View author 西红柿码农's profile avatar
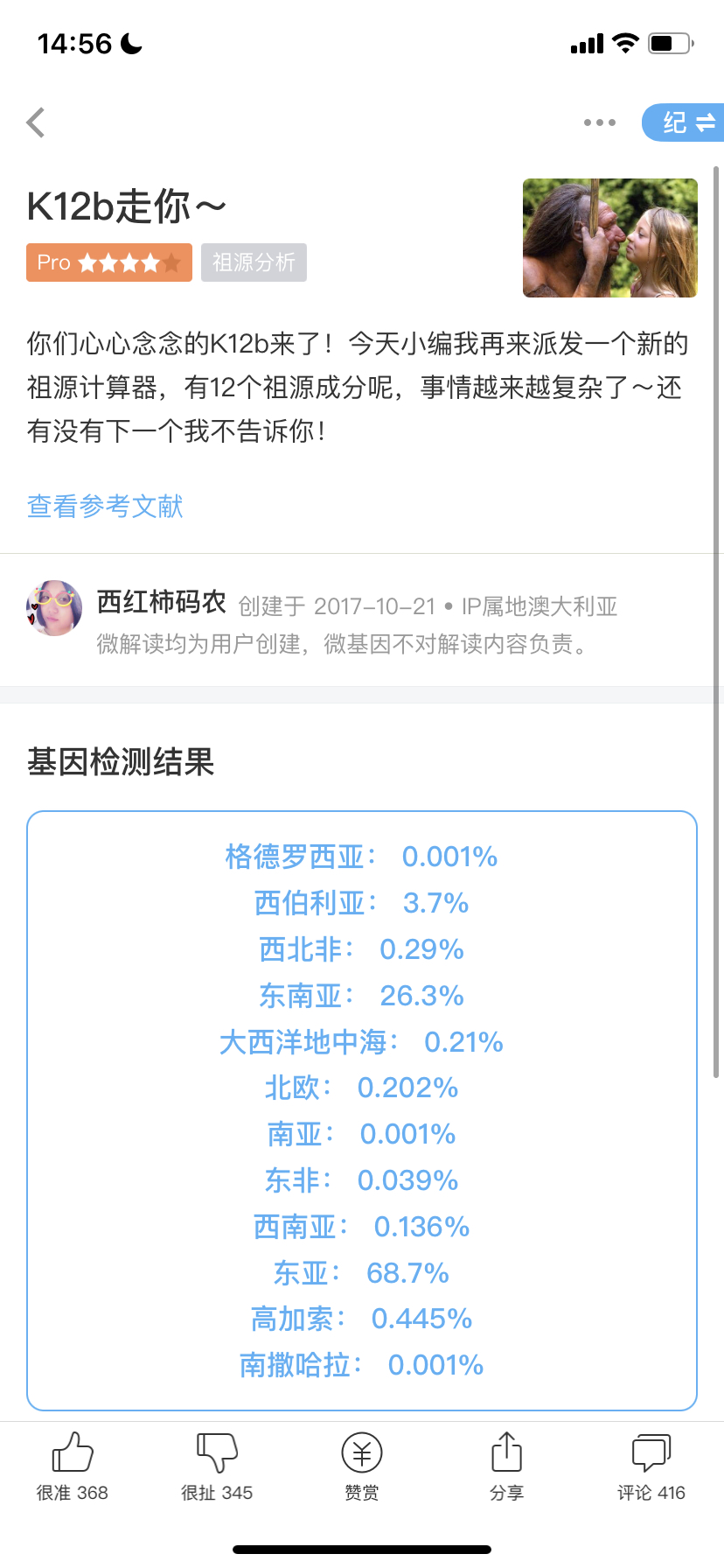The image size is (724, 1568). pyautogui.click(x=54, y=607)
